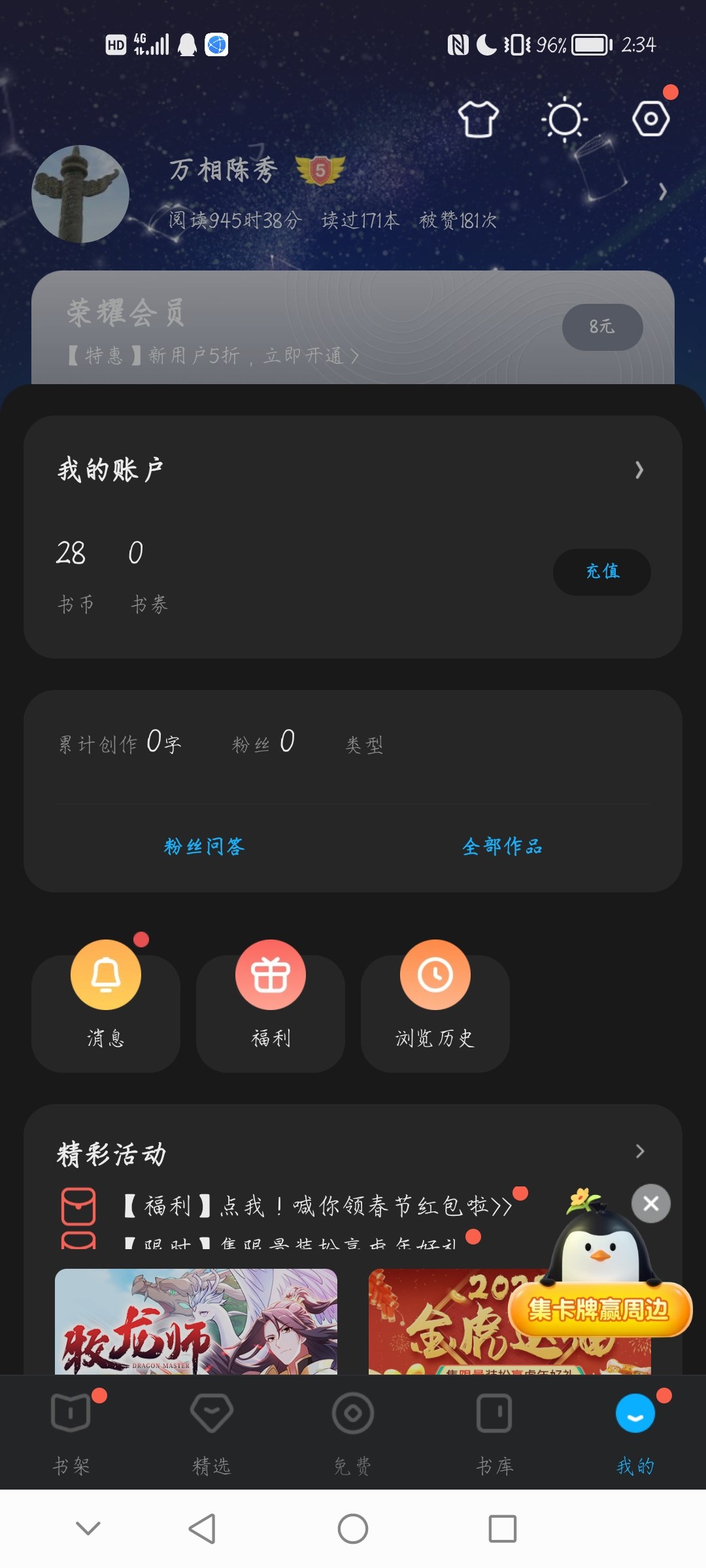Image resolution: width=706 pixels, height=1568 pixels.
Task: Open the settings hexagon icon
Action: (650, 119)
